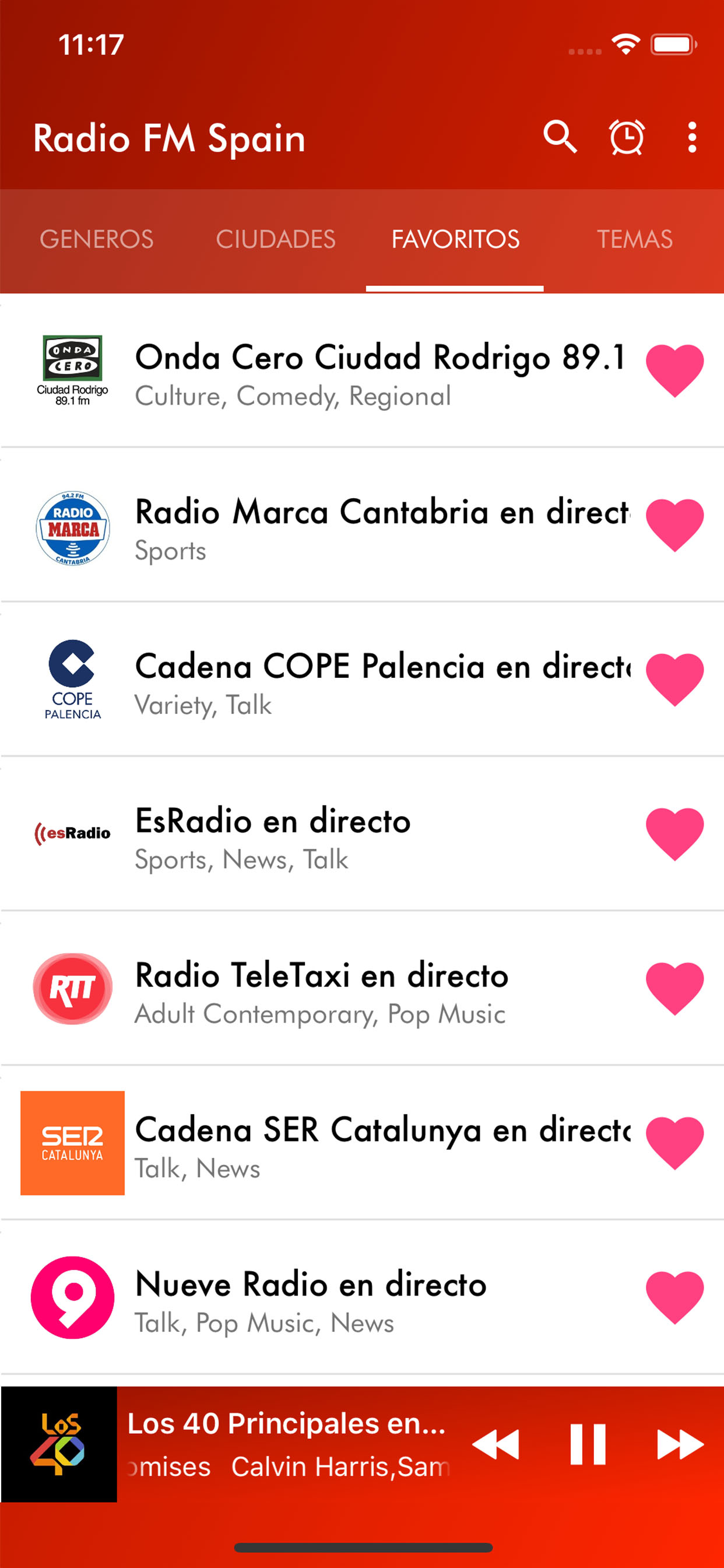Play Cadena COPE Palencia en directo

(362, 680)
